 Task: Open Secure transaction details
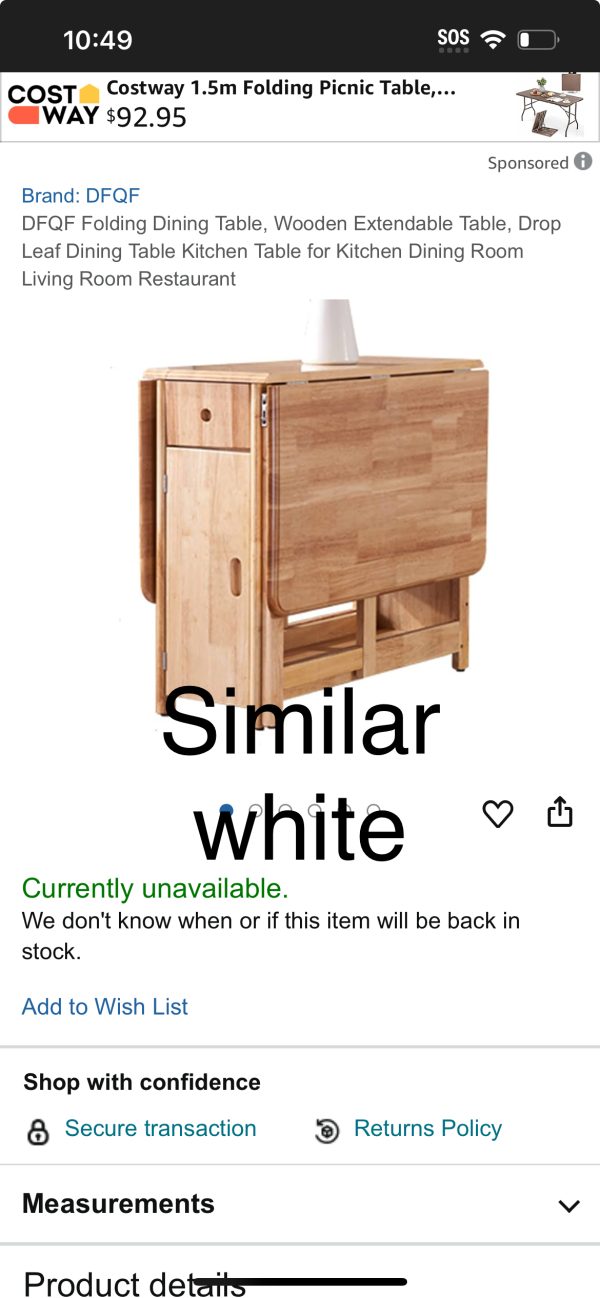(160, 1129)
